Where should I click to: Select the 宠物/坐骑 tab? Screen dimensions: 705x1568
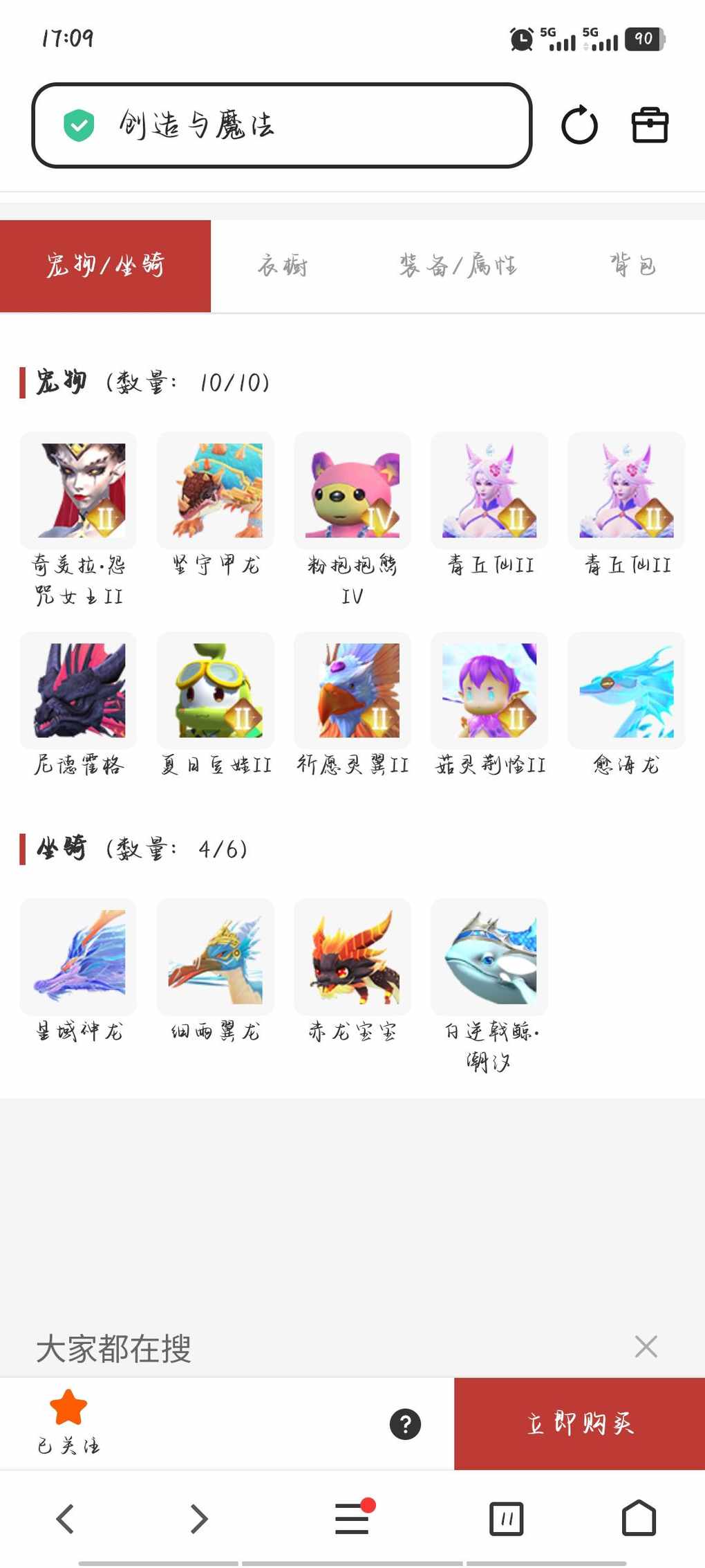tap(105, 266)
